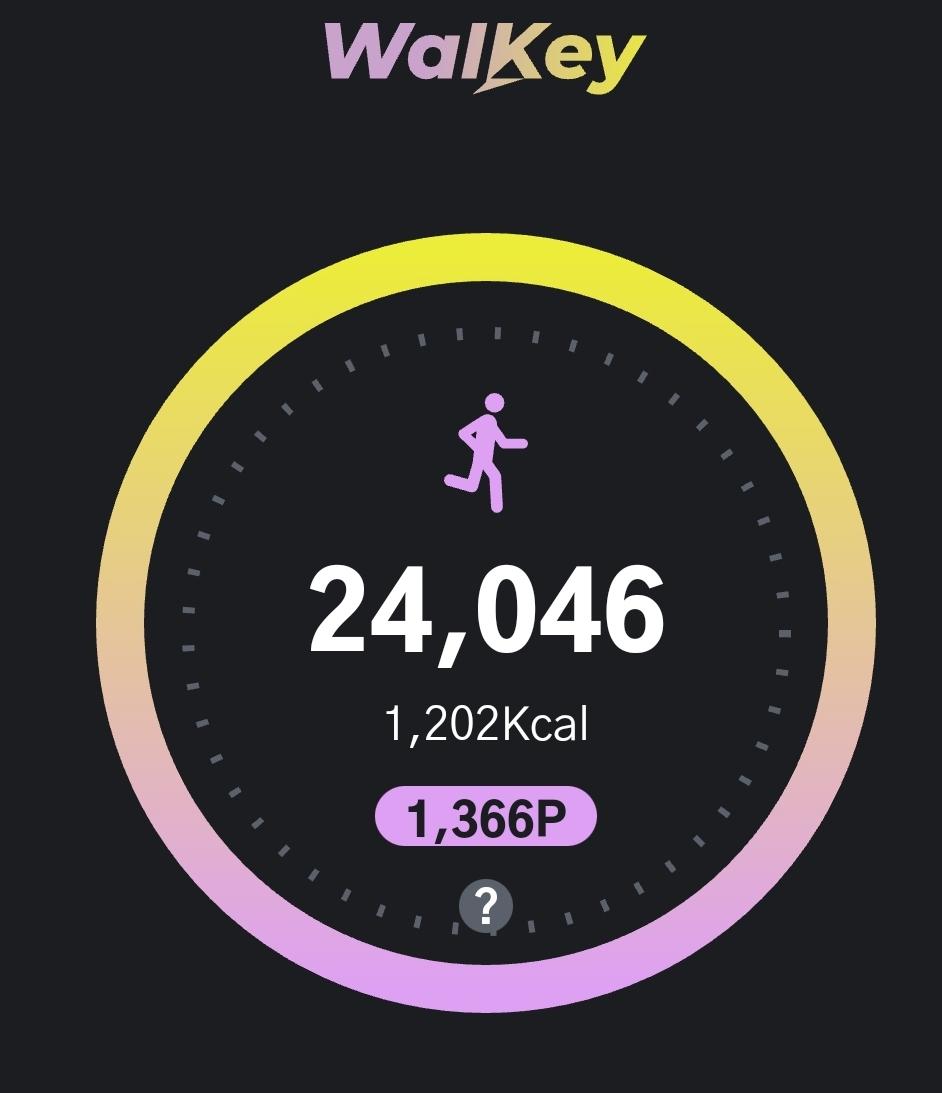942x1093 pixels.
Task: Tap the 1,366P points chip
Action: pyautogui.click(x=486, y=818)
